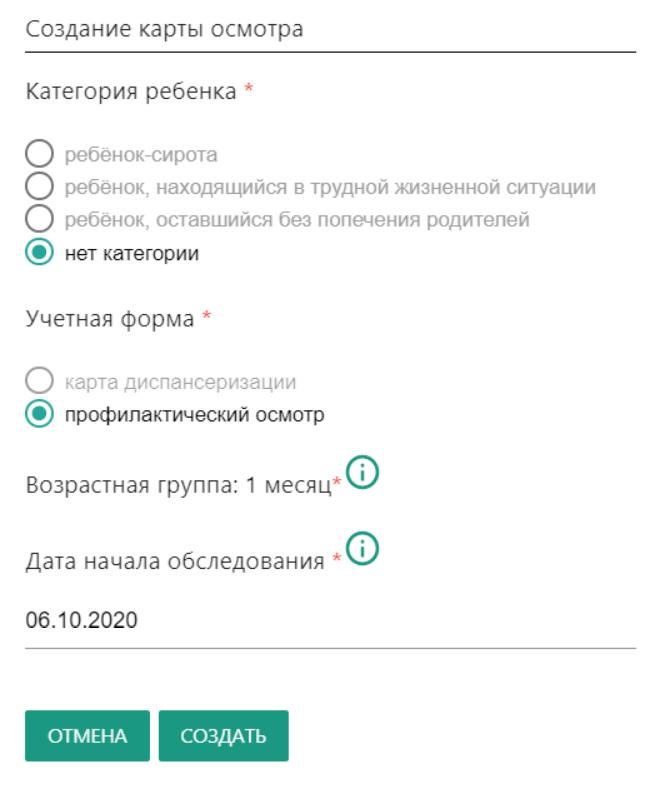Viewport: 658px width, 788px height.
Task: Select the ребёнок-сирота category
Action: 39,154
